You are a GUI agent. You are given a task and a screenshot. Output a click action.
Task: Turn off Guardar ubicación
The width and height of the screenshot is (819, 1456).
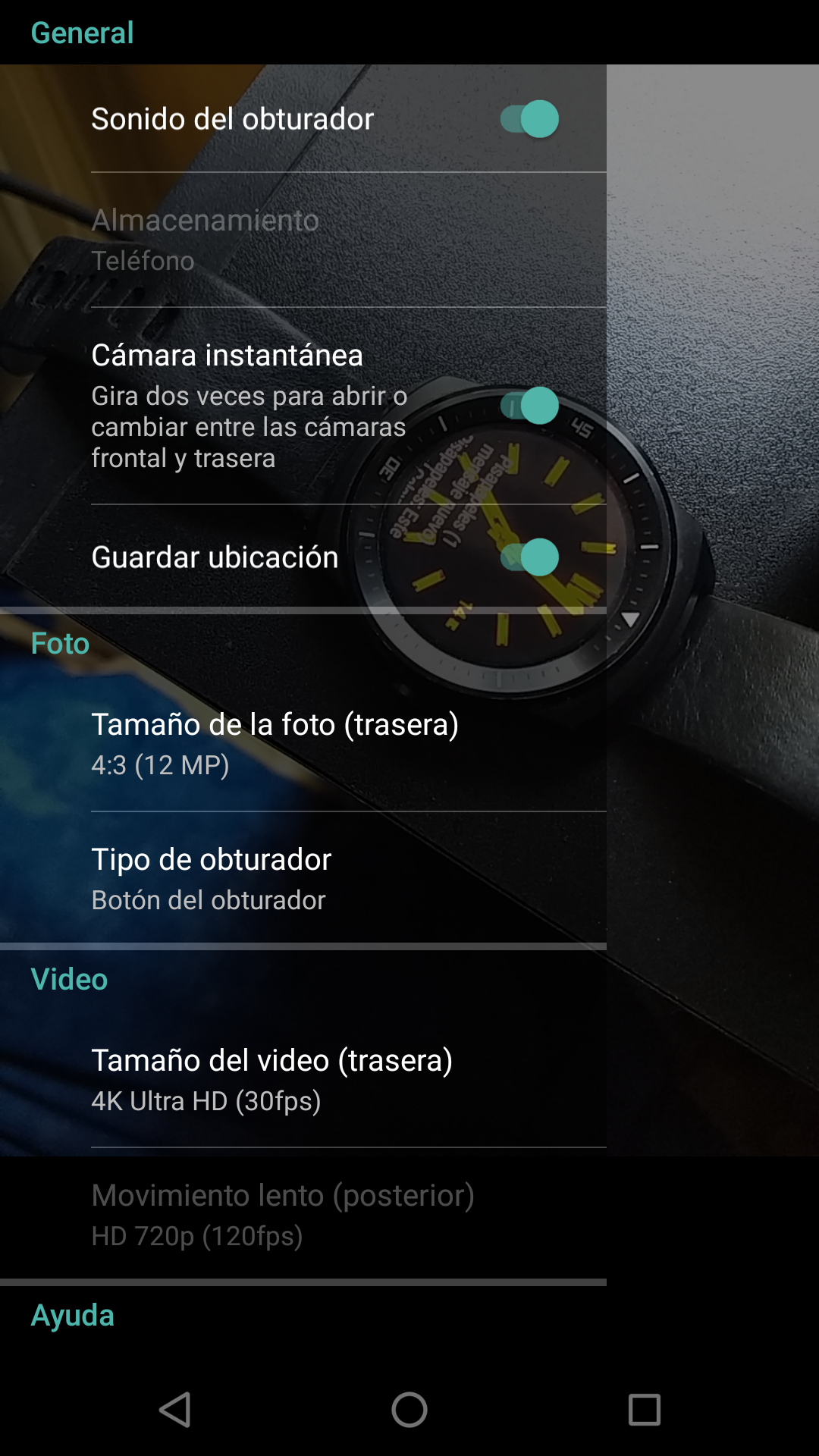(x=529, y=557)
